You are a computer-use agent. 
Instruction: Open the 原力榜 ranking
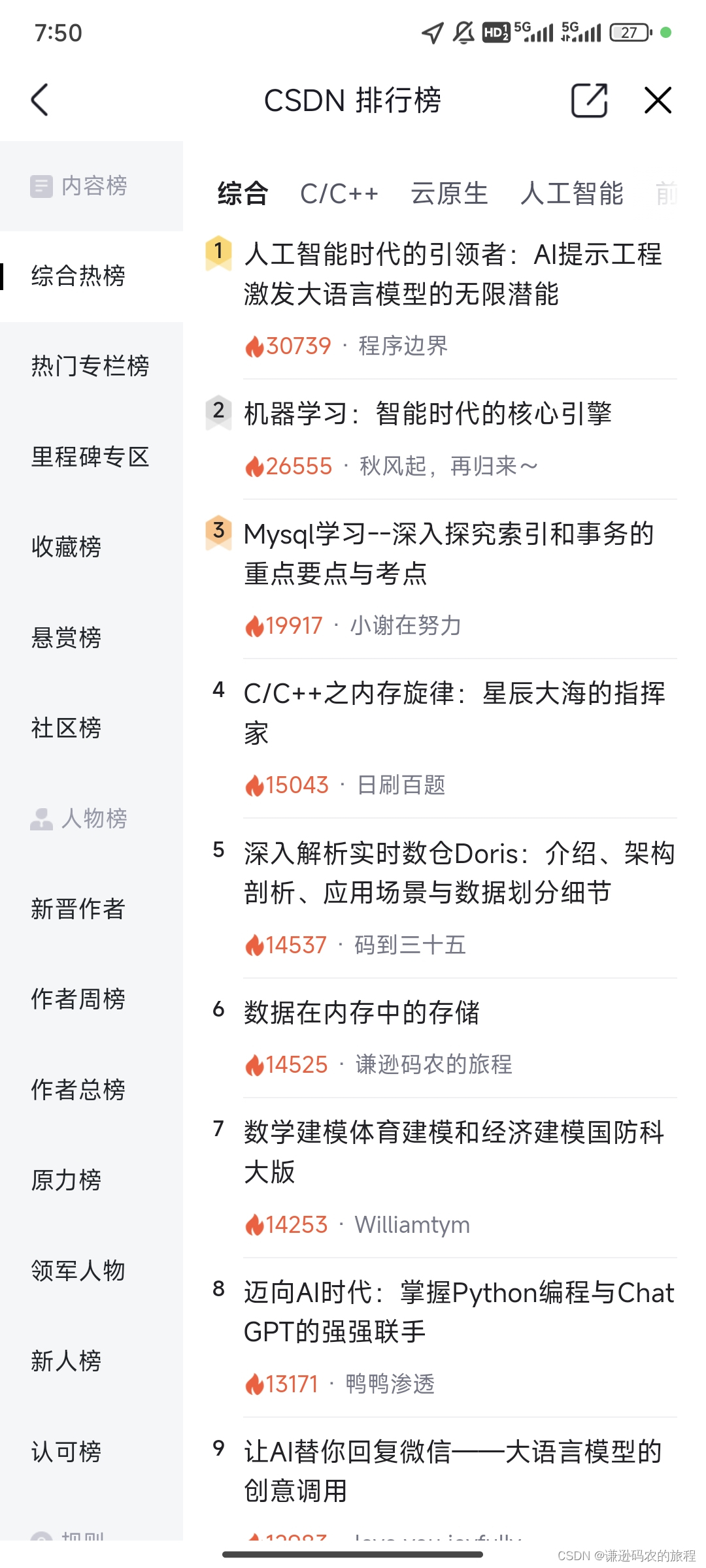[66, 1180]
